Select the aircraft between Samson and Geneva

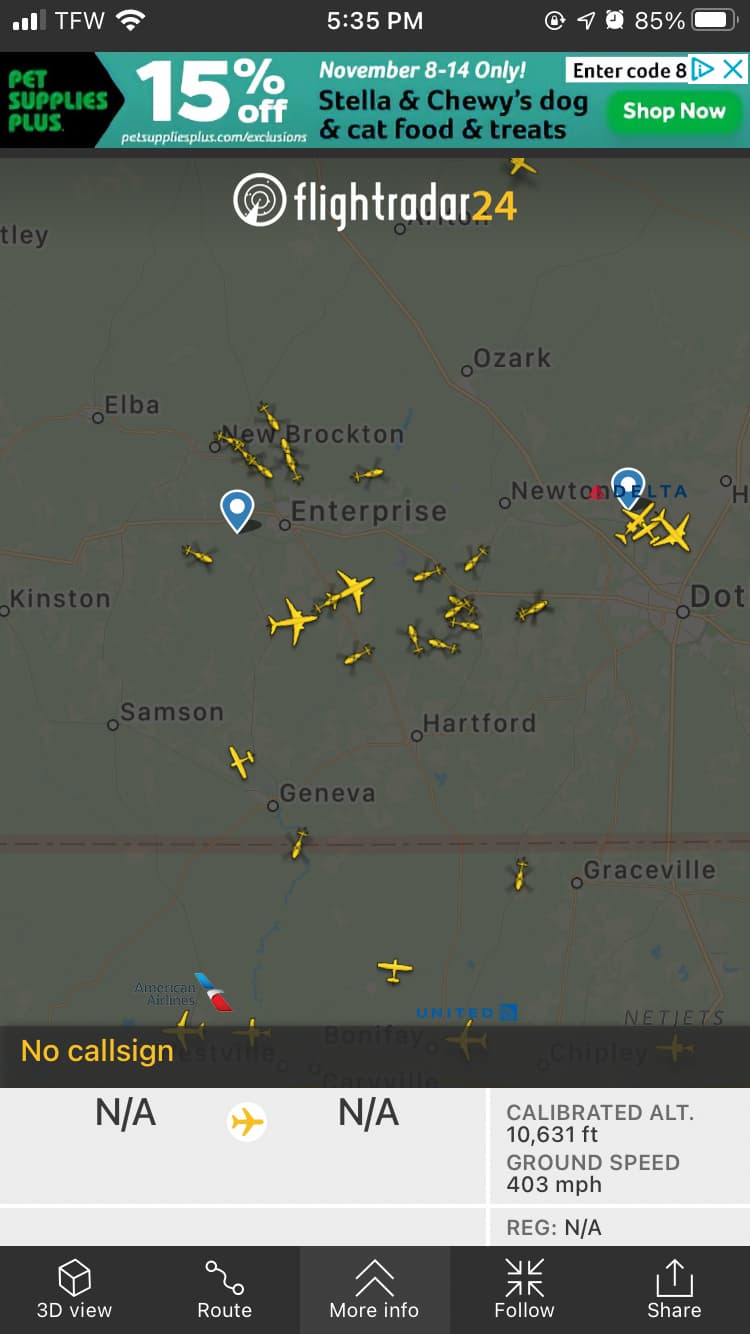pos(241,762)
